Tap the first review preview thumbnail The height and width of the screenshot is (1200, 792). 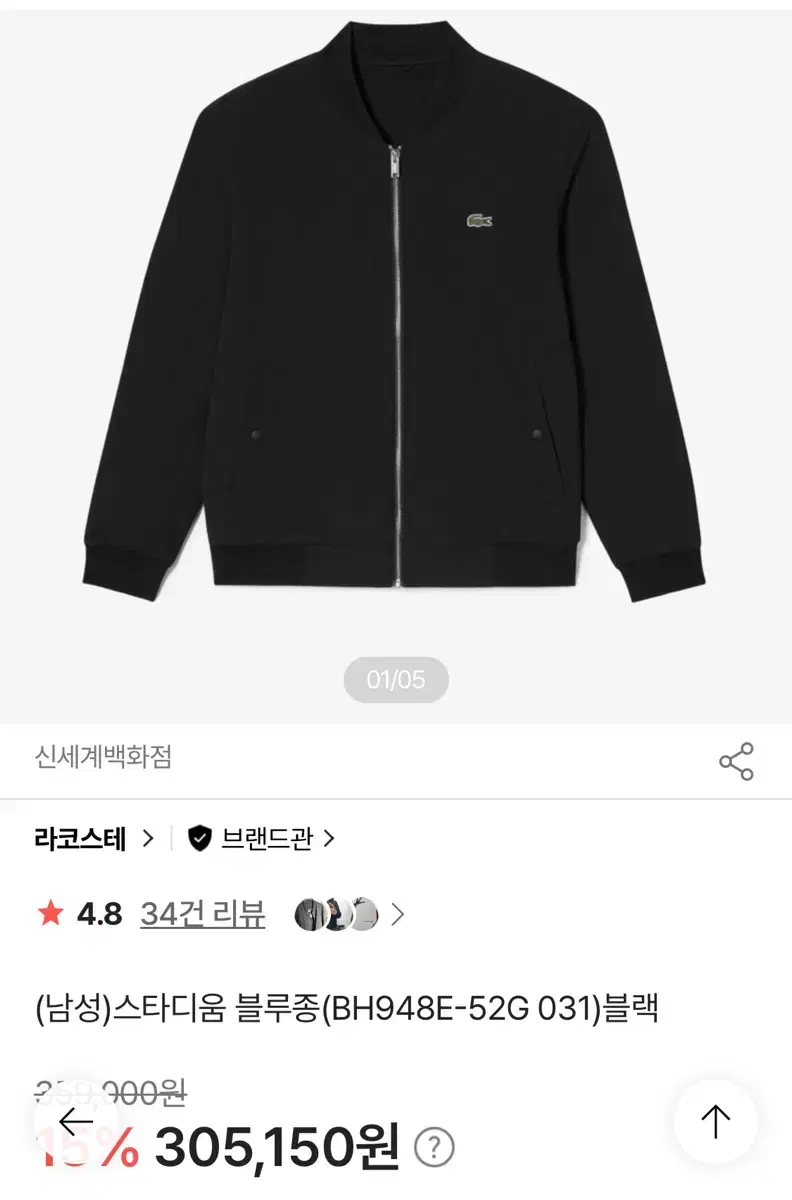pos(311,913)
